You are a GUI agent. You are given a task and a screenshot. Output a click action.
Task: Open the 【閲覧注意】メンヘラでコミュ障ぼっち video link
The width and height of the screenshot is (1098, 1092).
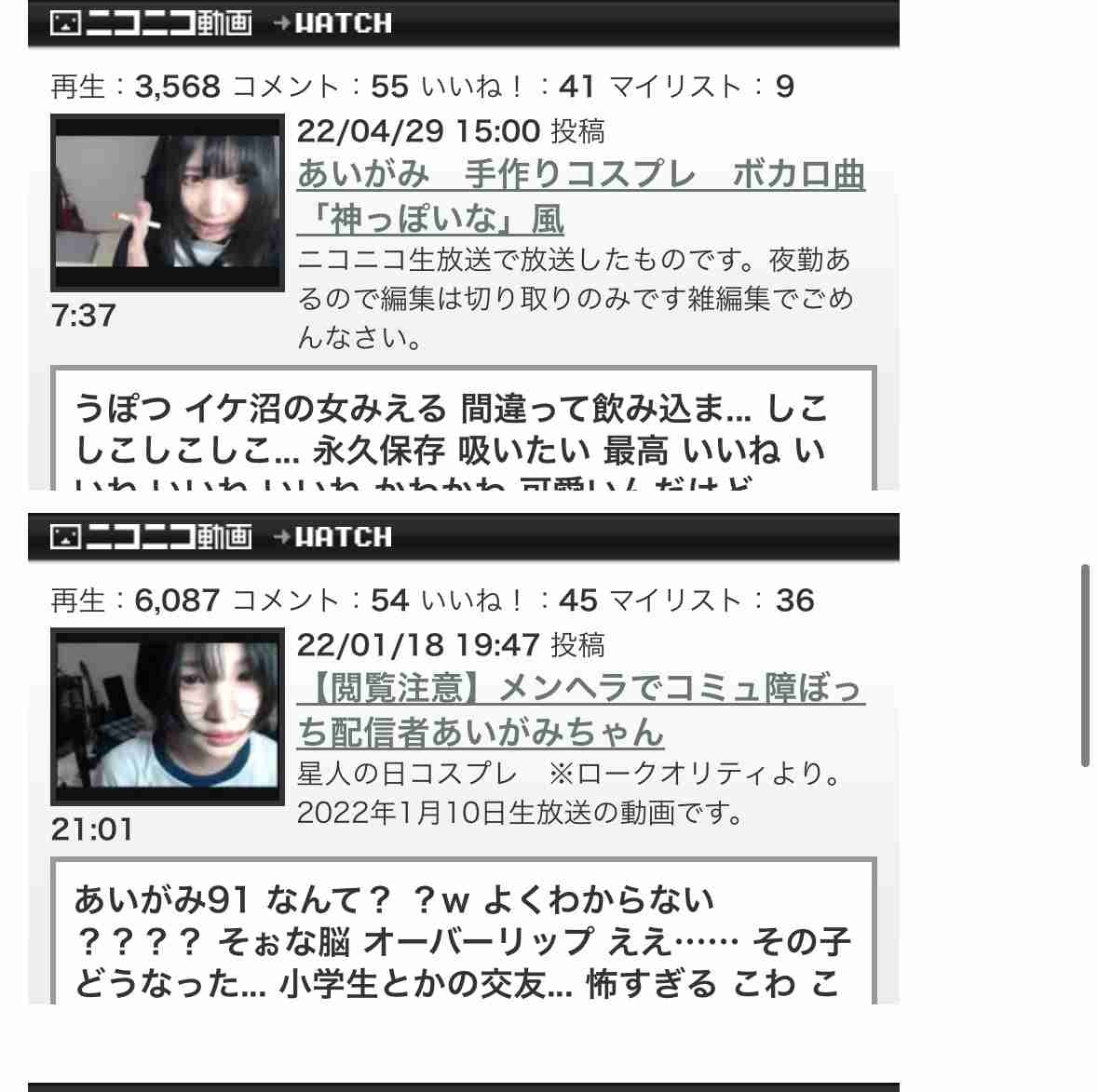click(580, 710)
